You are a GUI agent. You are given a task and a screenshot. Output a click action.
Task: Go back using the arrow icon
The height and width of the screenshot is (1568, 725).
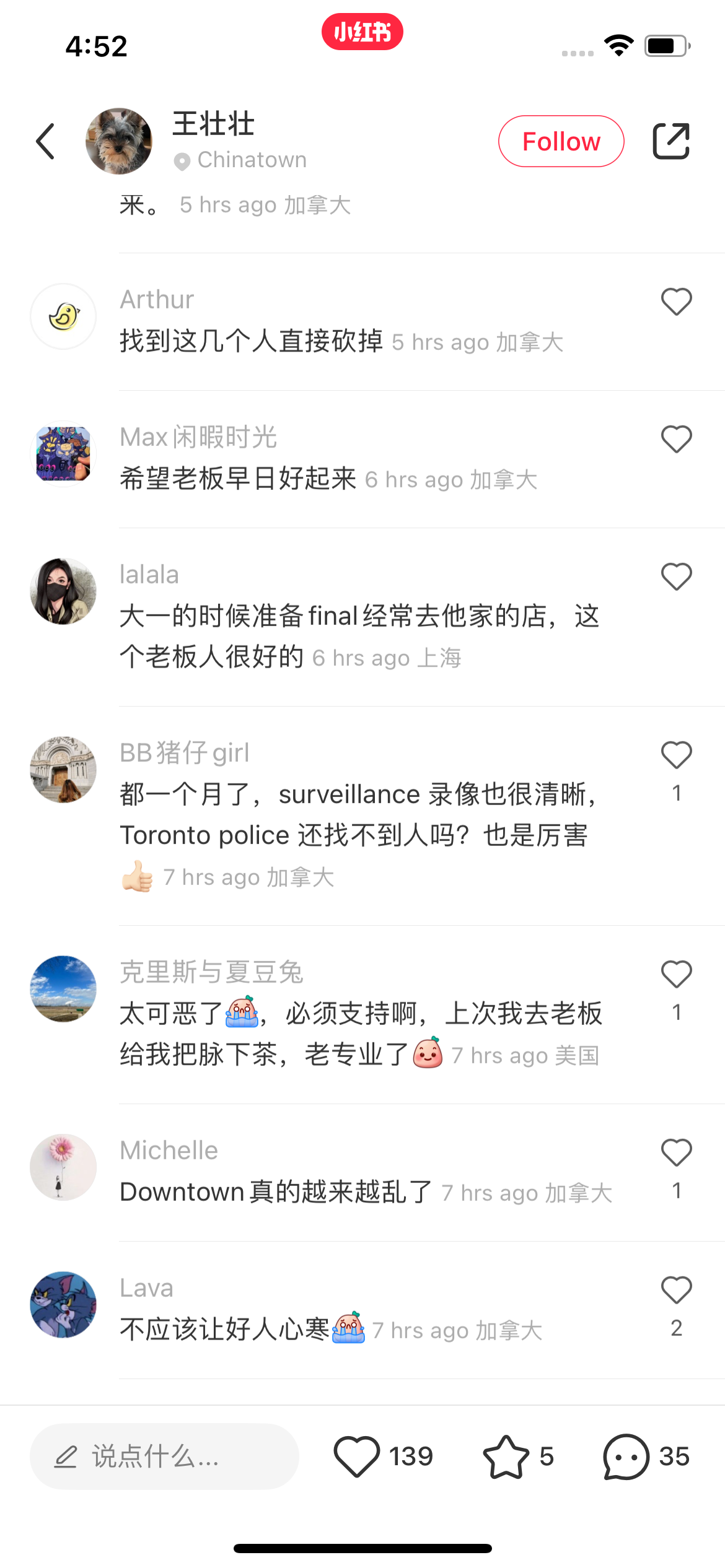click(x=46, y=141)
